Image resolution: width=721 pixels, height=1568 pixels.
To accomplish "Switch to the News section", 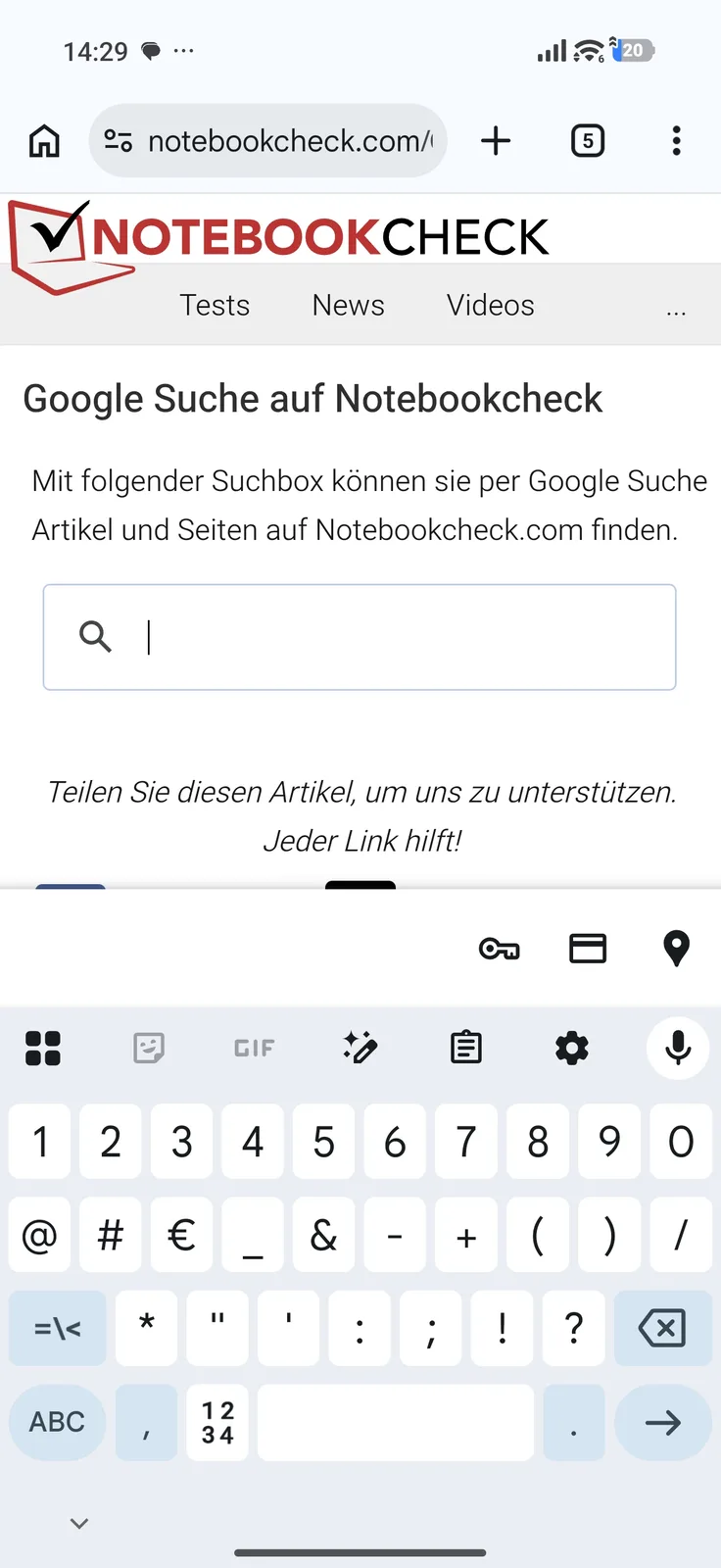I will (348, 306).
